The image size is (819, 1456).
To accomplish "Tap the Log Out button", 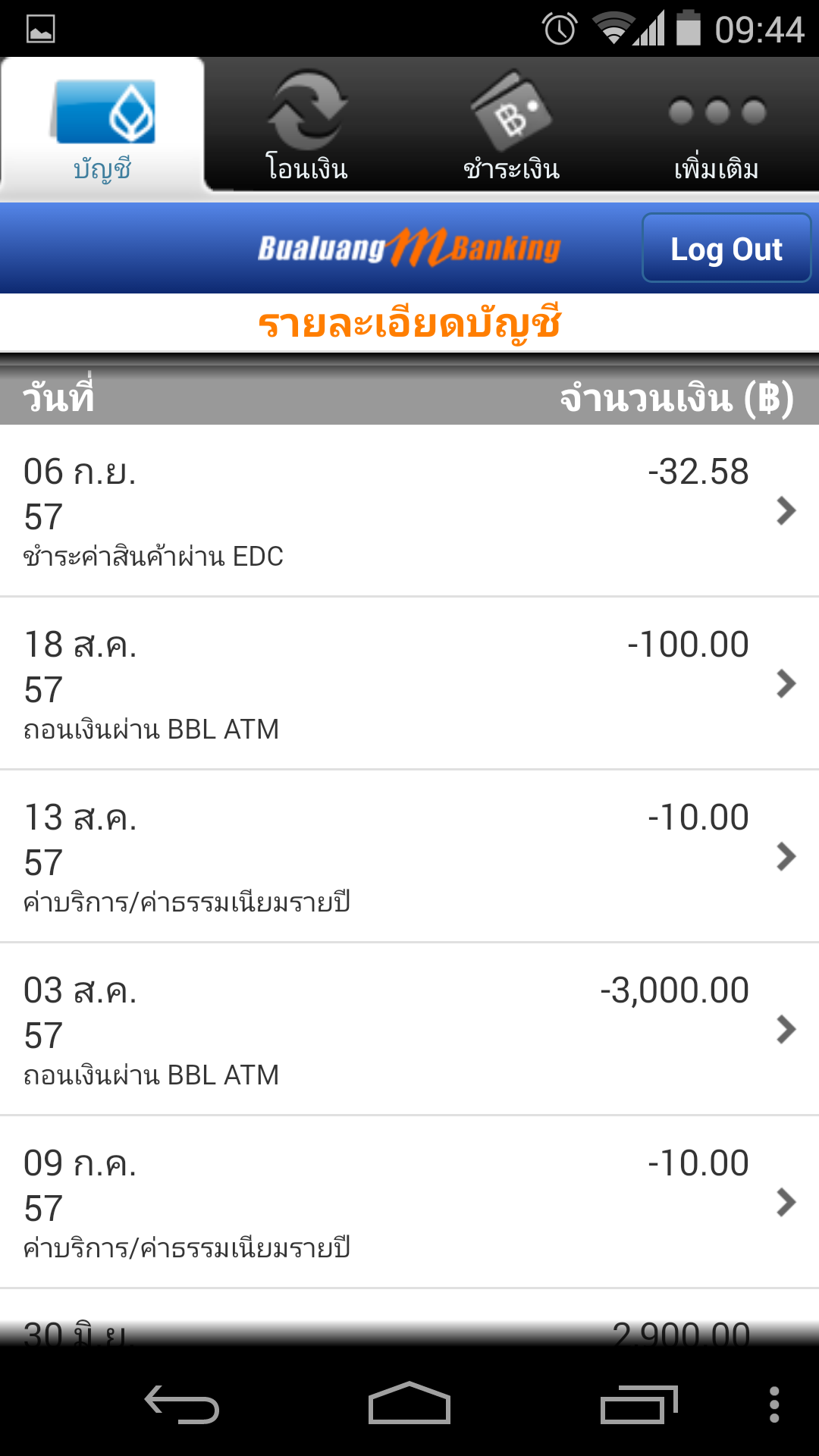I will pos(726,248).
